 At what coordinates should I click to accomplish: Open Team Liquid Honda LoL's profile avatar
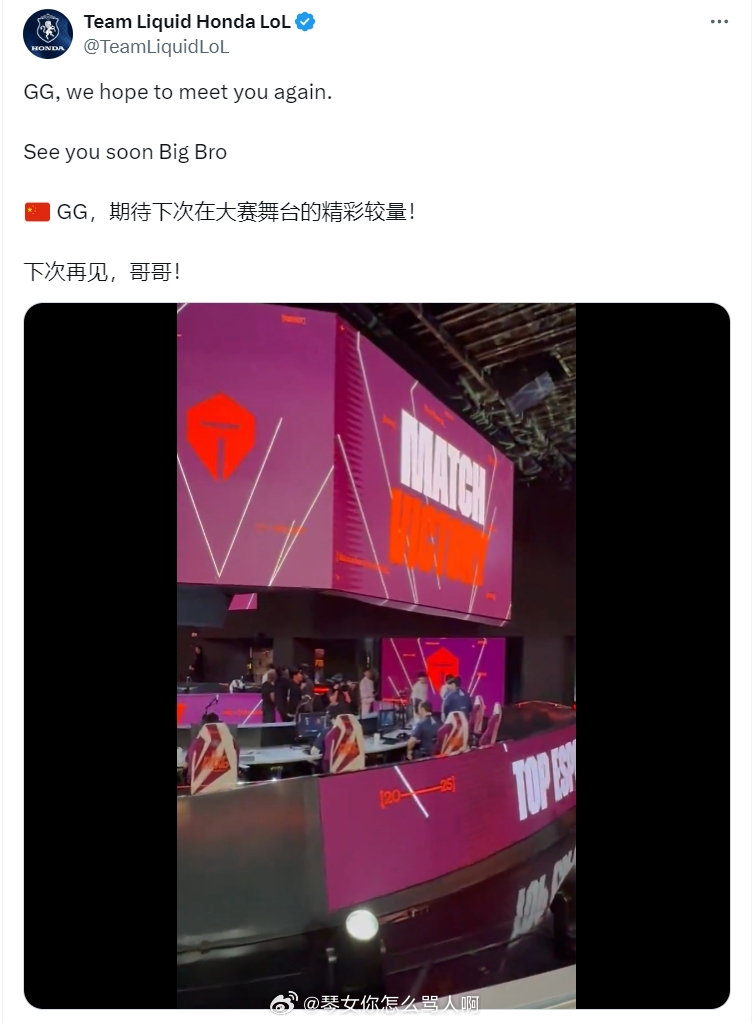pyautogui.click(x=48, y=34)
